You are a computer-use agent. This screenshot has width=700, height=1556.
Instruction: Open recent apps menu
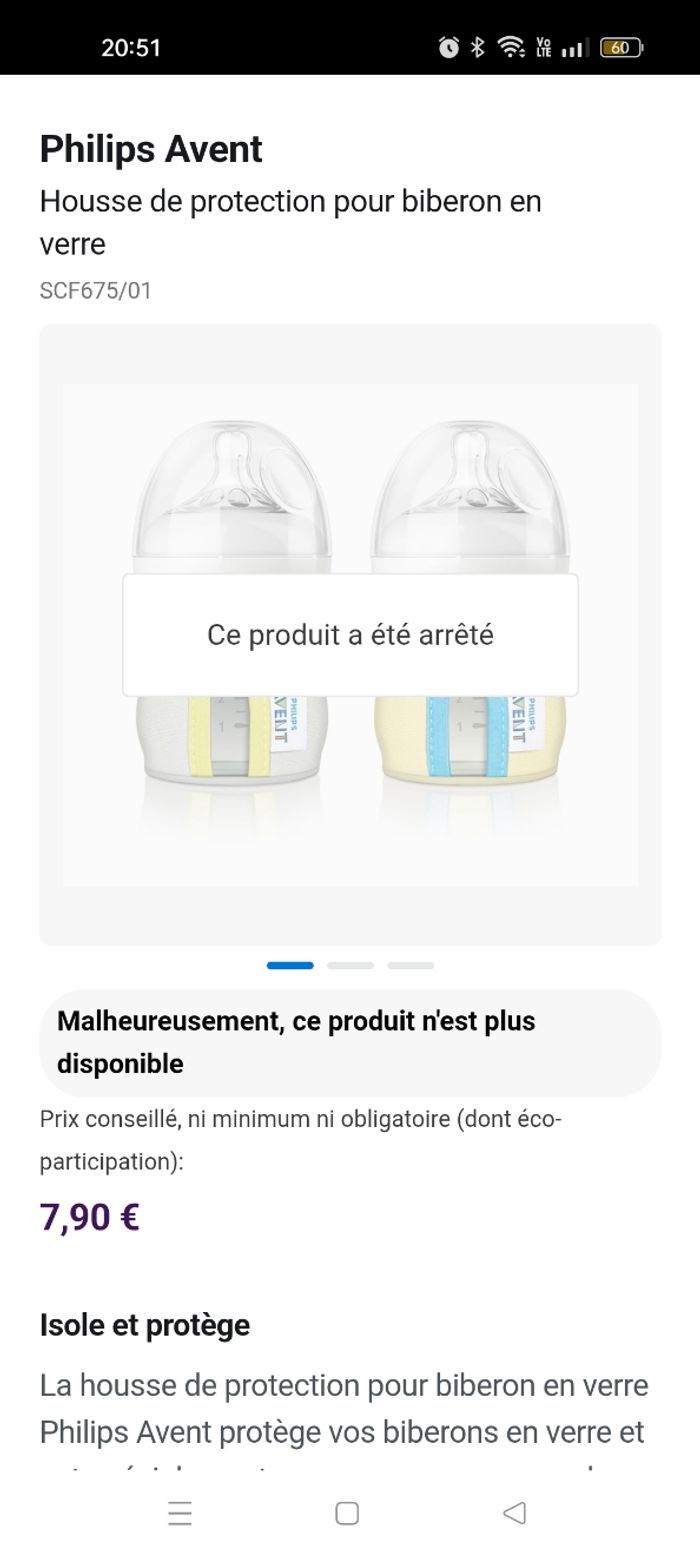point(180,1513)
